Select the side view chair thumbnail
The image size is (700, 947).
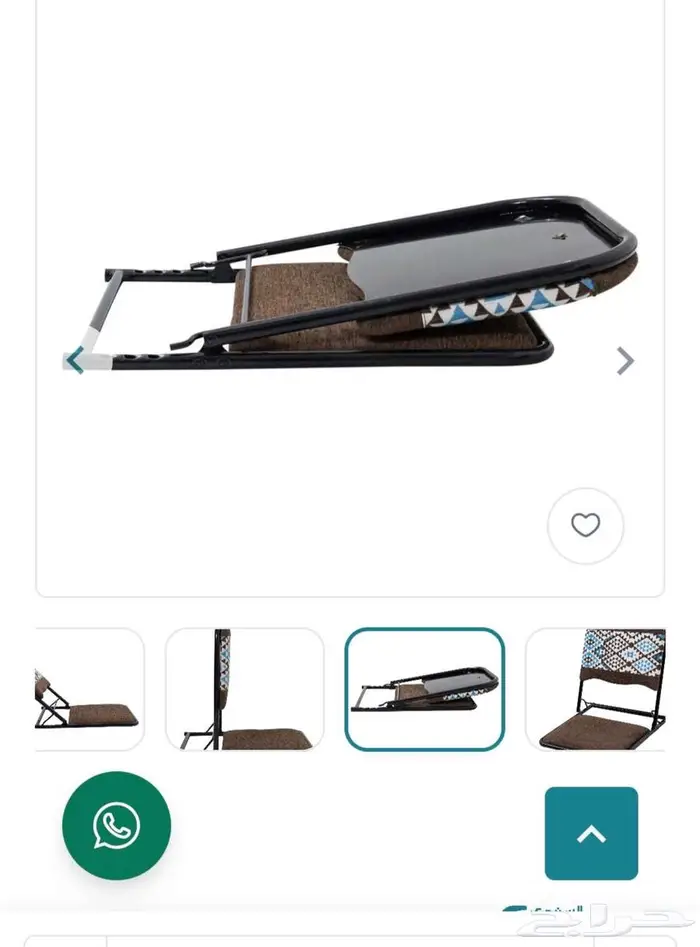[x=245, y=689]
